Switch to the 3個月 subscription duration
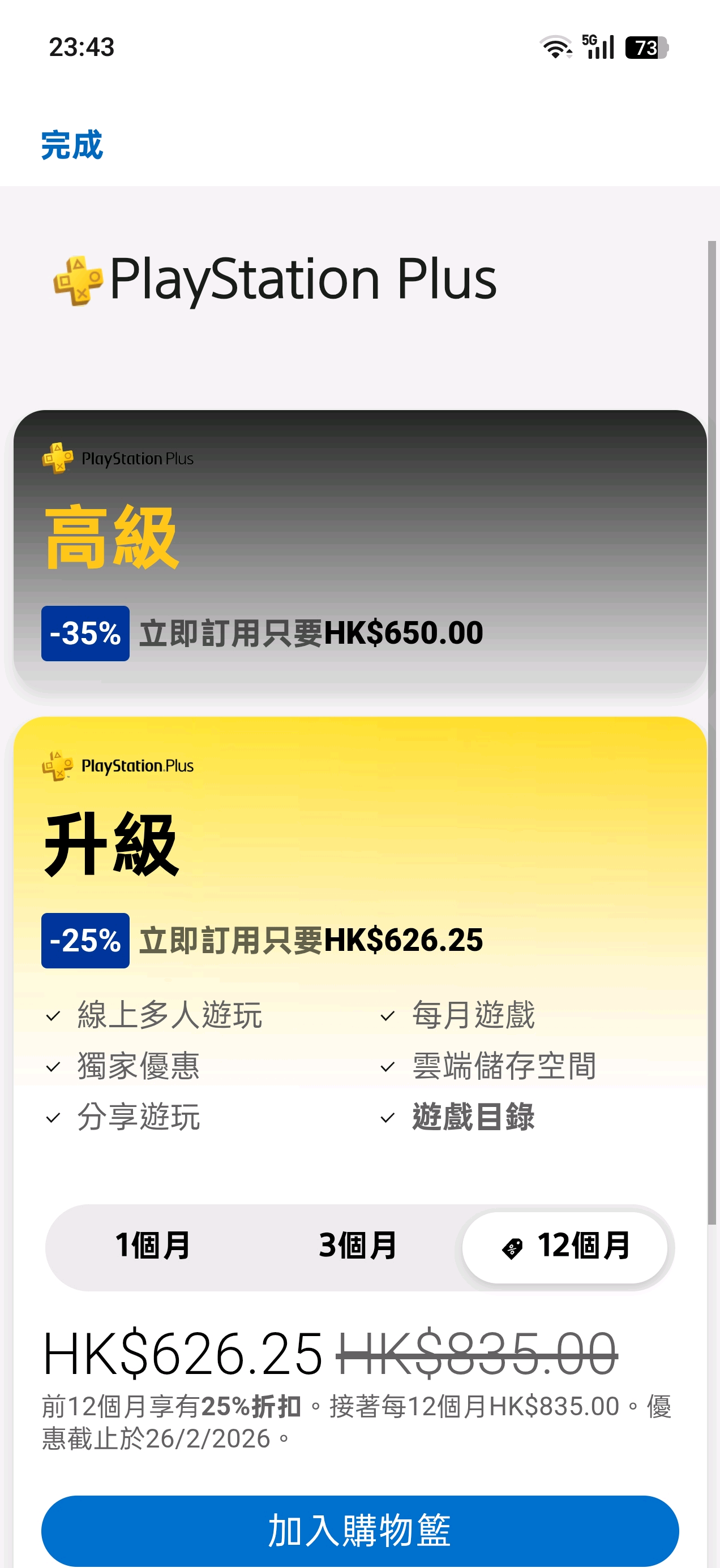This screenshot has width=720, height=1568. click(358, 1246)
